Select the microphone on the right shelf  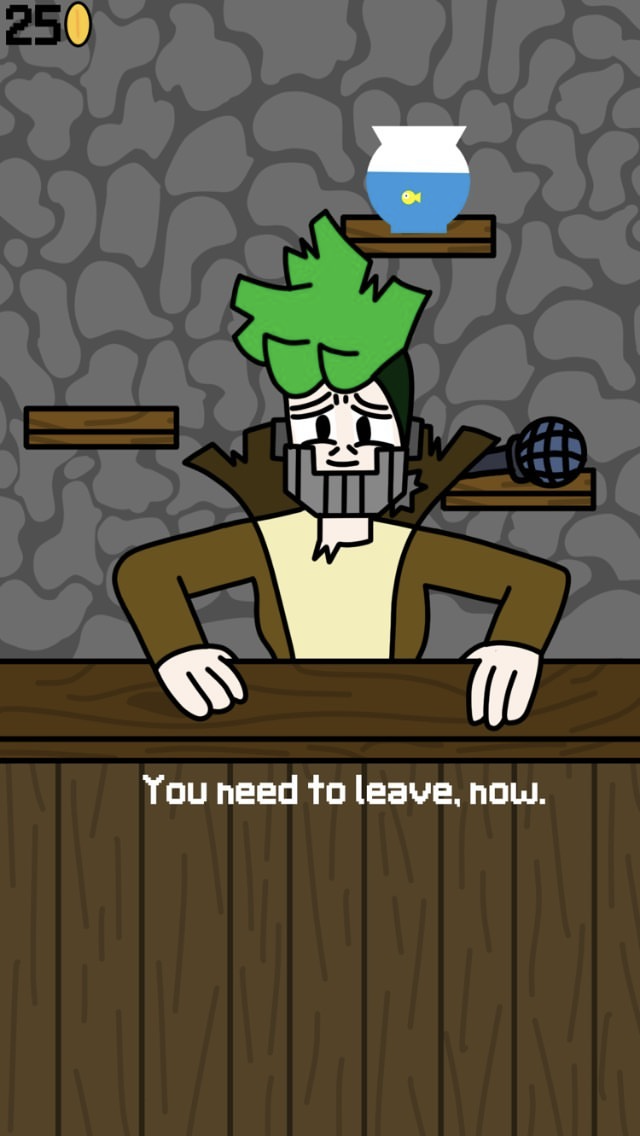pos(531,453)
